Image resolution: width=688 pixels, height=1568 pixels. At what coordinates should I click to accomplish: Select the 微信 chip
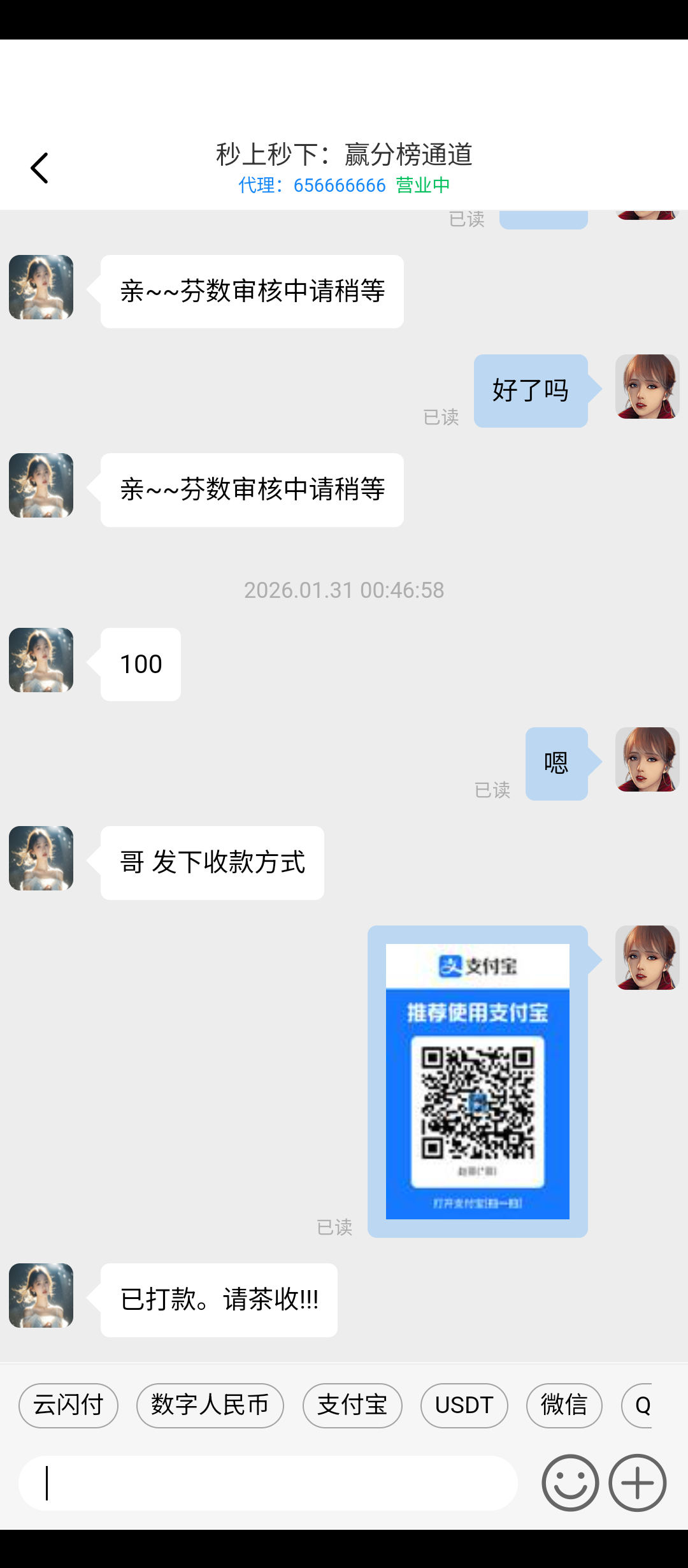click(x=564, y=1405)
